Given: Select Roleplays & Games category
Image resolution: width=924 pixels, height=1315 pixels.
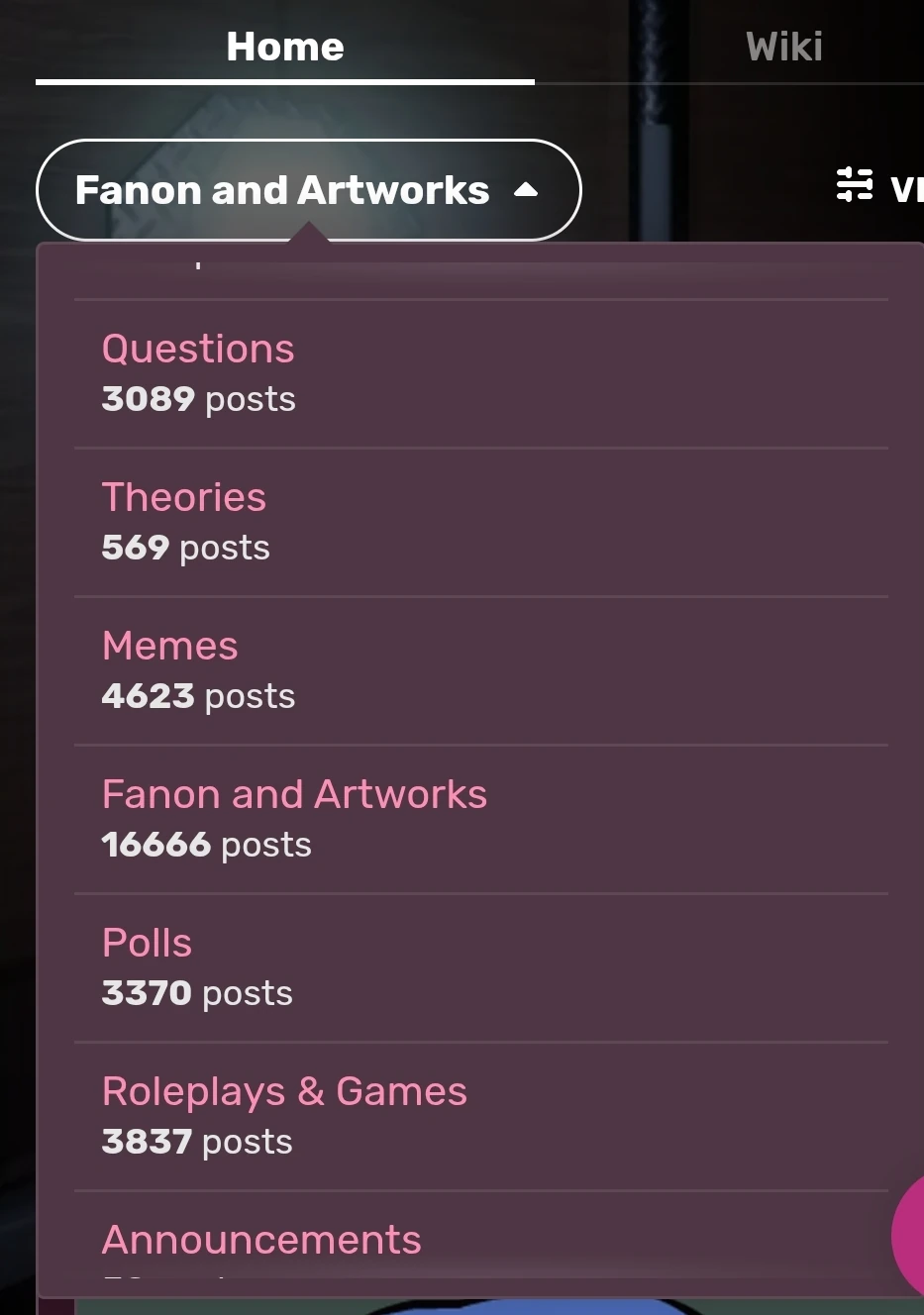Looking at the screenshot, I should click(284, 1091).
